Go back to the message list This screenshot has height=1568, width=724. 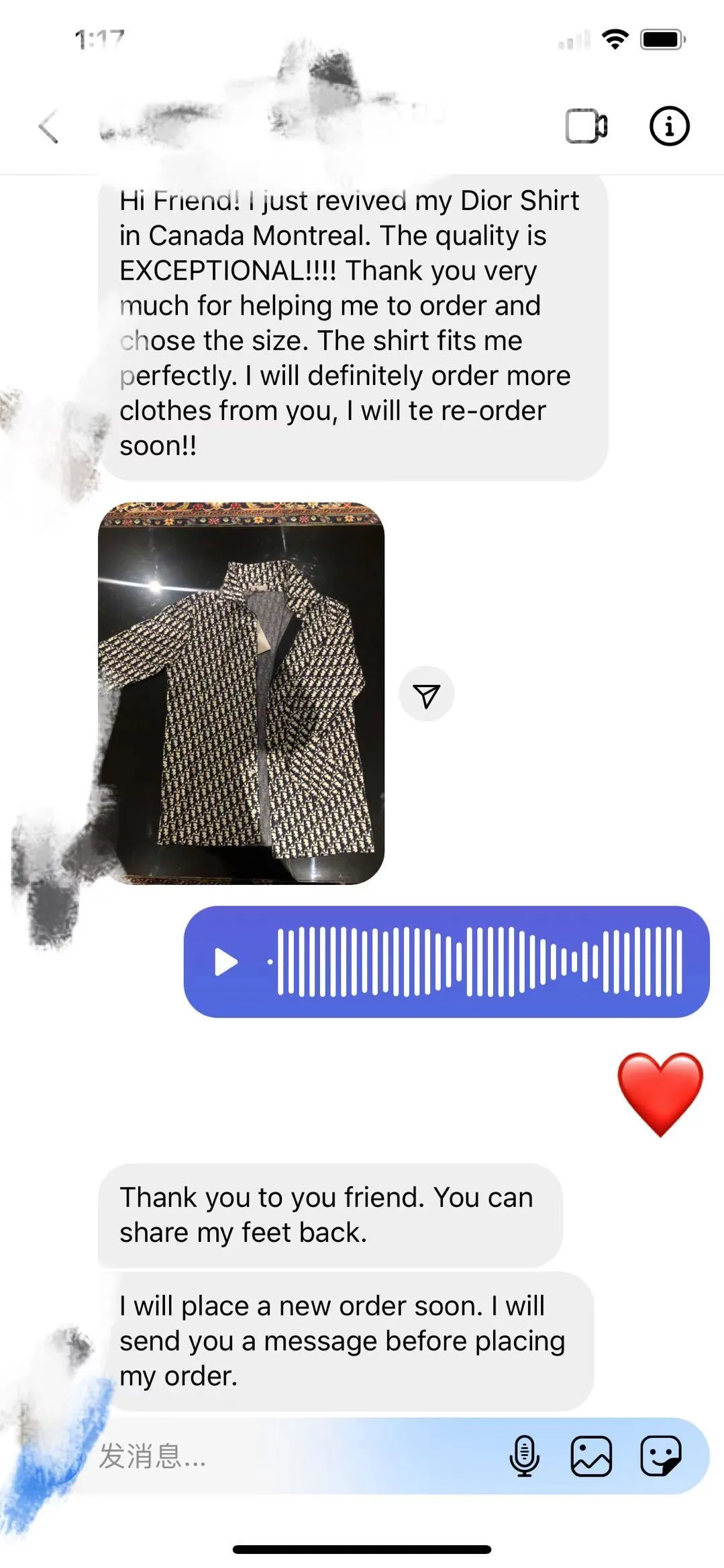click(48, 126)
